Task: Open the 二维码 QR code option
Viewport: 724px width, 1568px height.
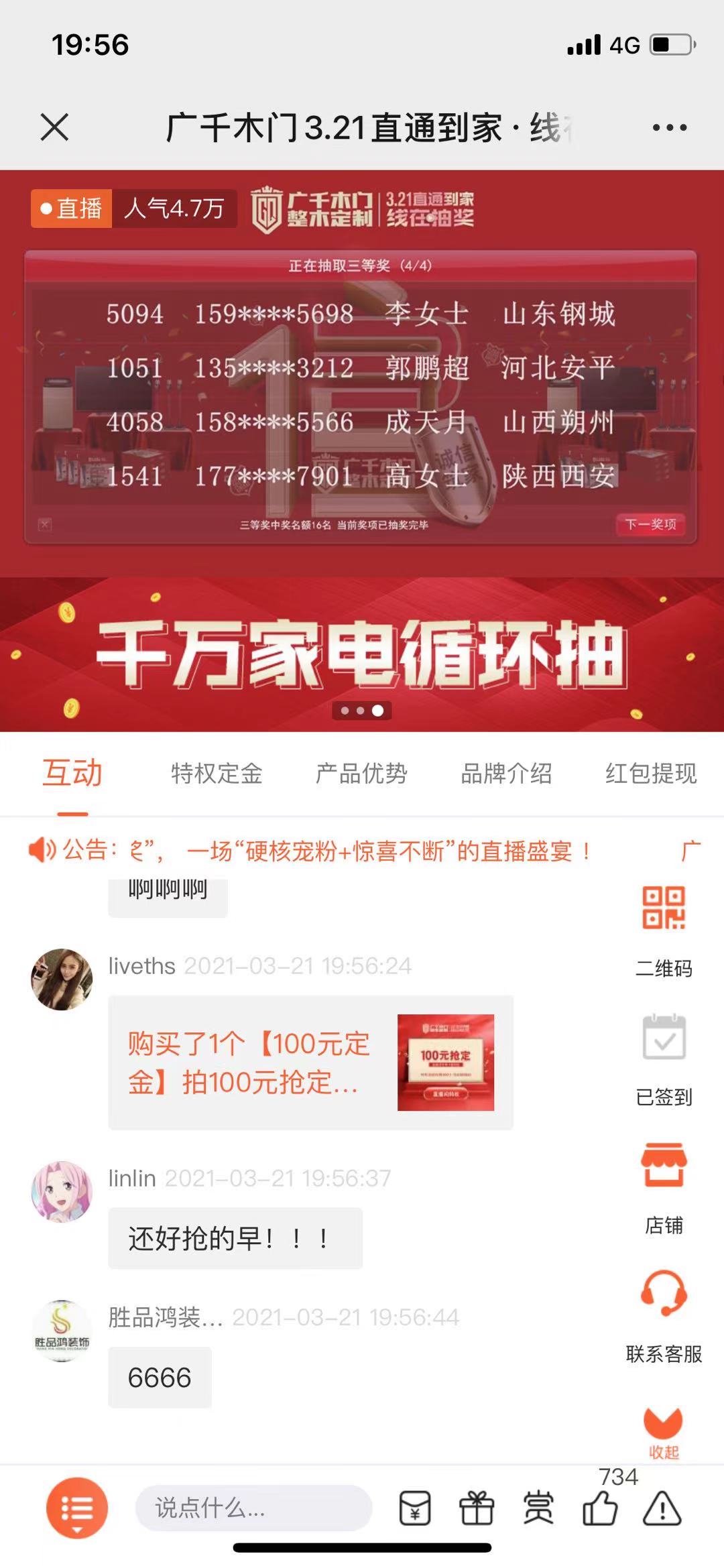Action: click(664, 928)
